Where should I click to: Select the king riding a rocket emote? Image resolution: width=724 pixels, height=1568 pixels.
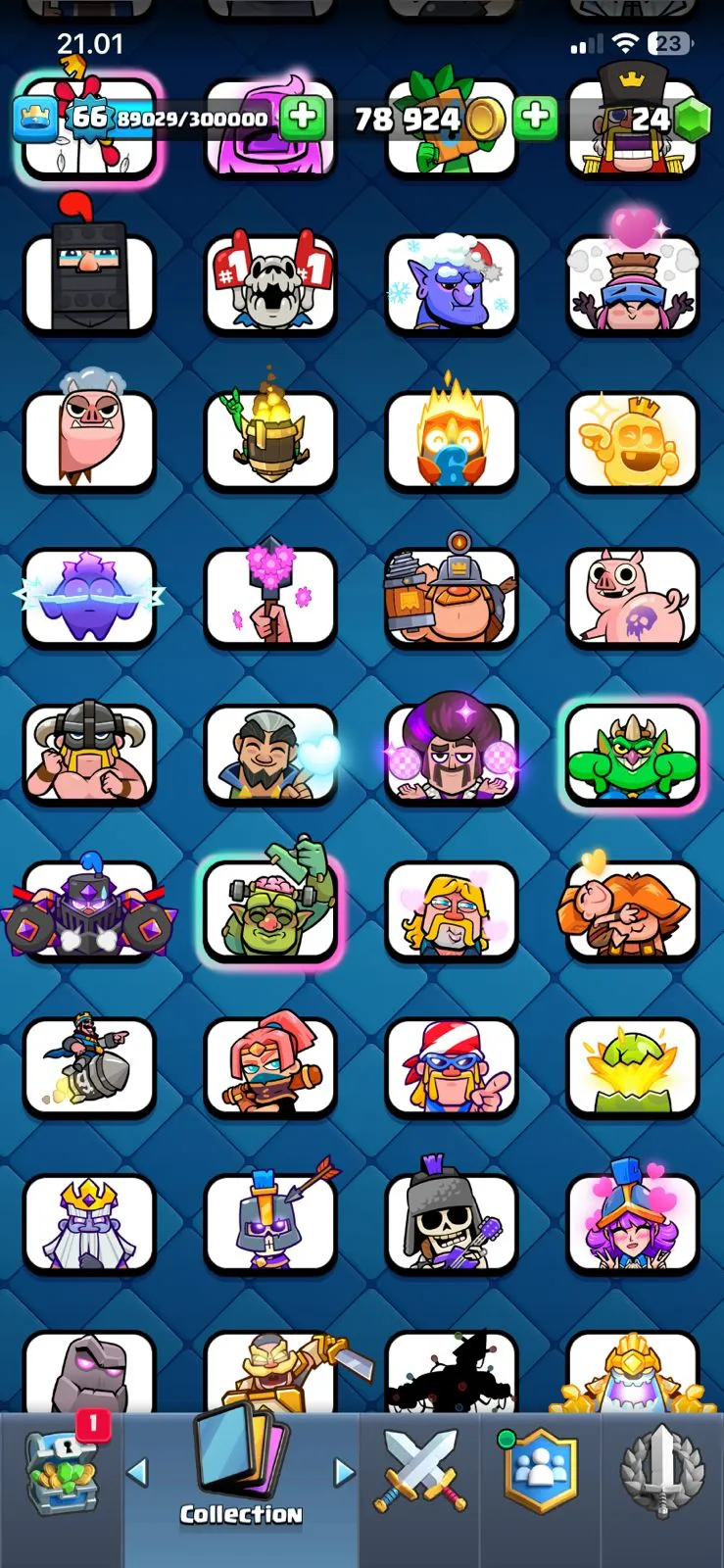pyautogui.click(x=89, y=1068)
